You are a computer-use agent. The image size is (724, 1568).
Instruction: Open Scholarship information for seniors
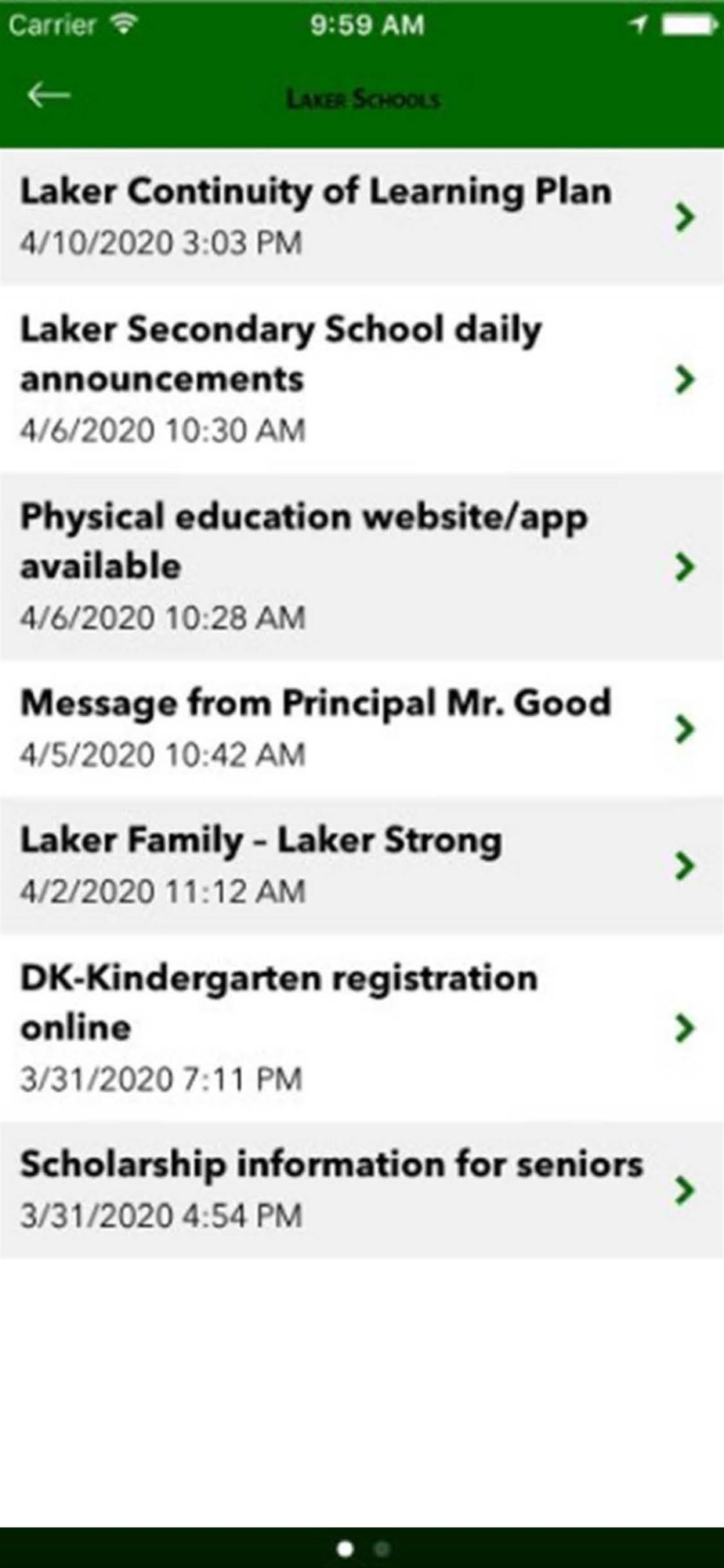(x=360, y=1189)
